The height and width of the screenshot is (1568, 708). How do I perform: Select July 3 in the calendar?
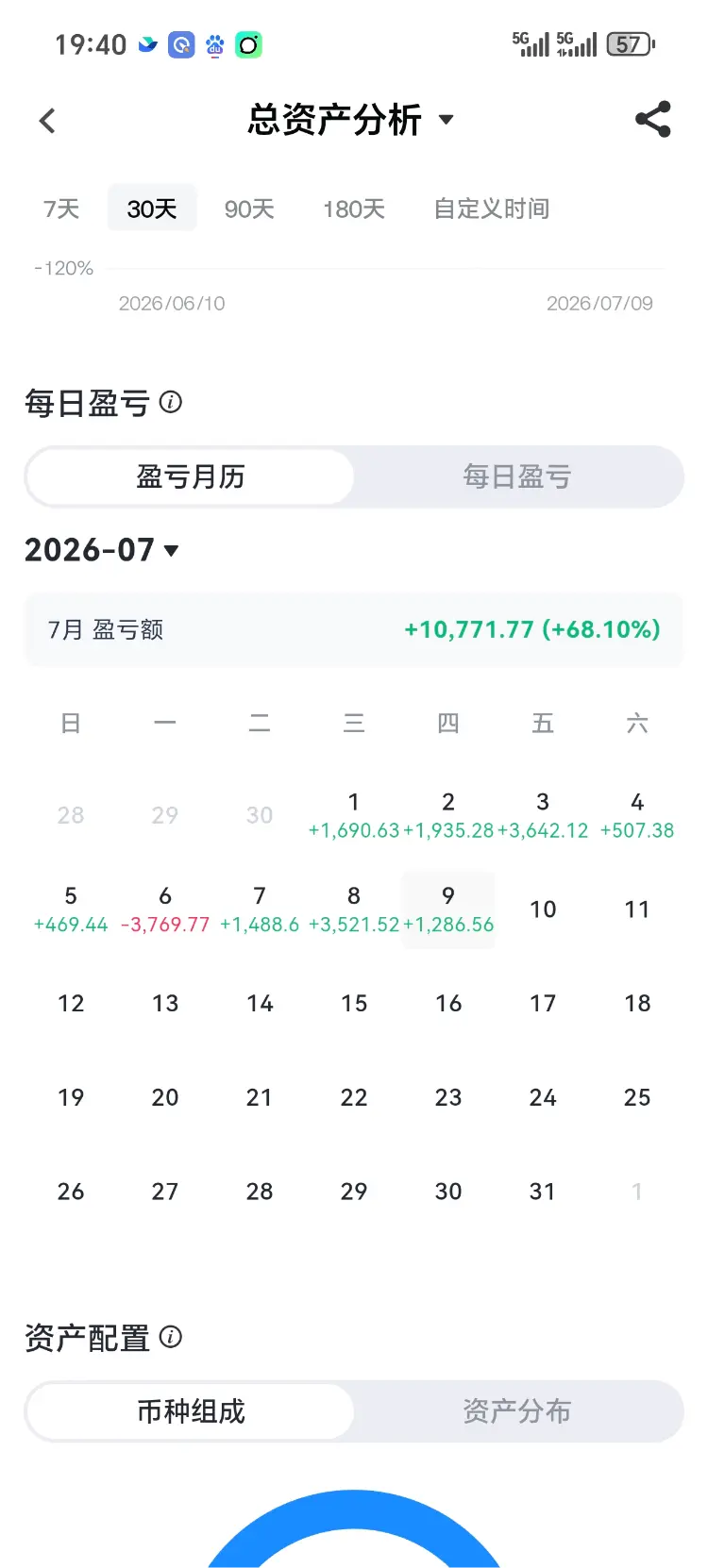(x=543, y=815)
